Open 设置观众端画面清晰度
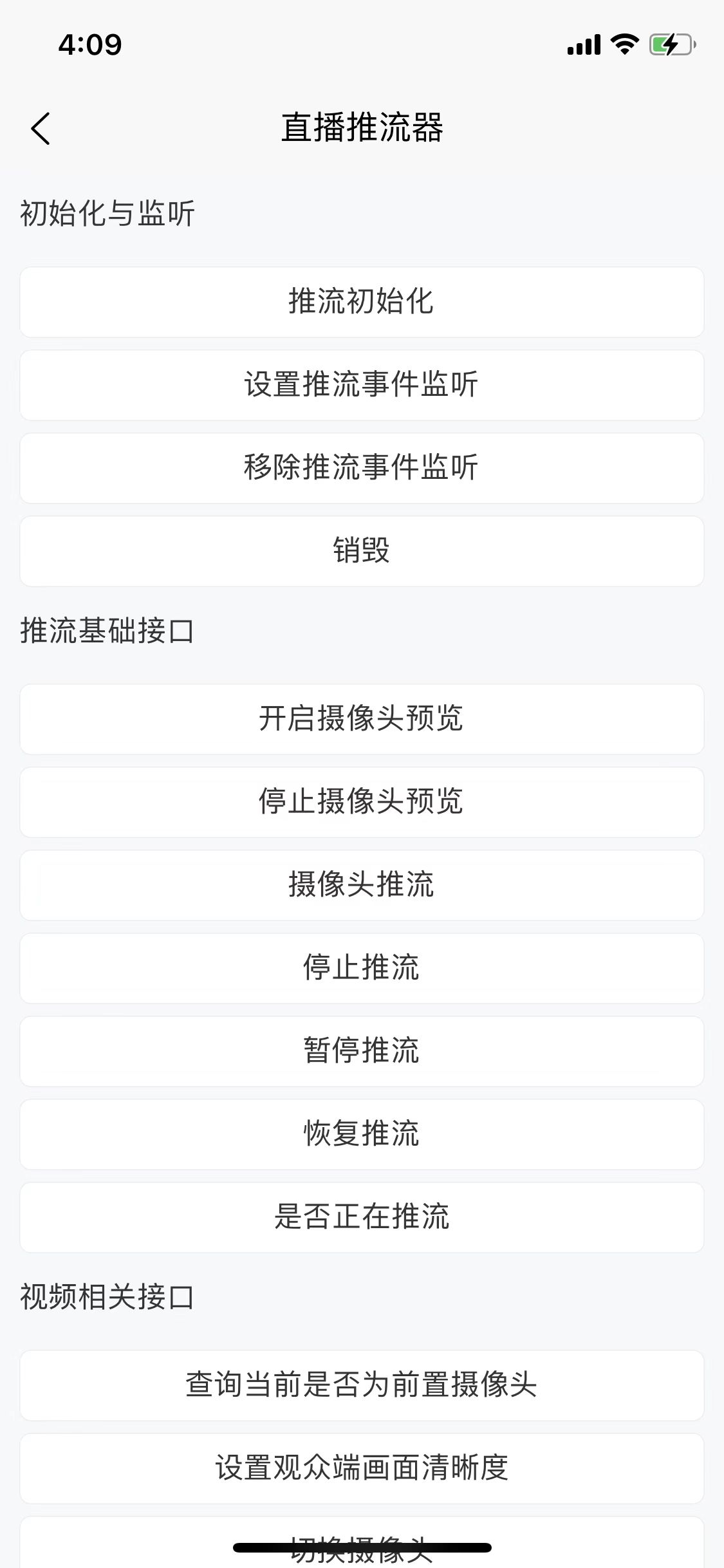 [362, 1468]
